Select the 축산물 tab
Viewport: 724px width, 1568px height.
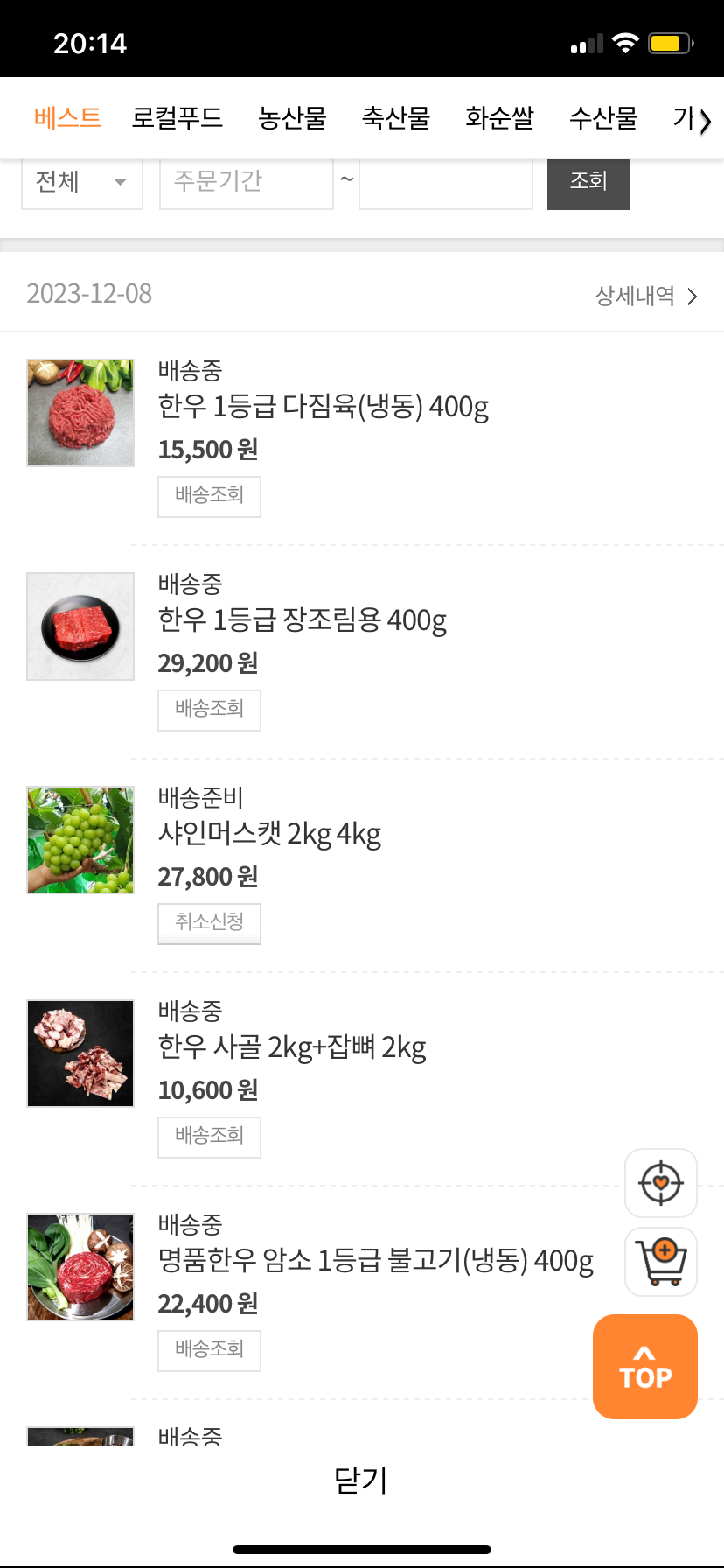[396, 117]
